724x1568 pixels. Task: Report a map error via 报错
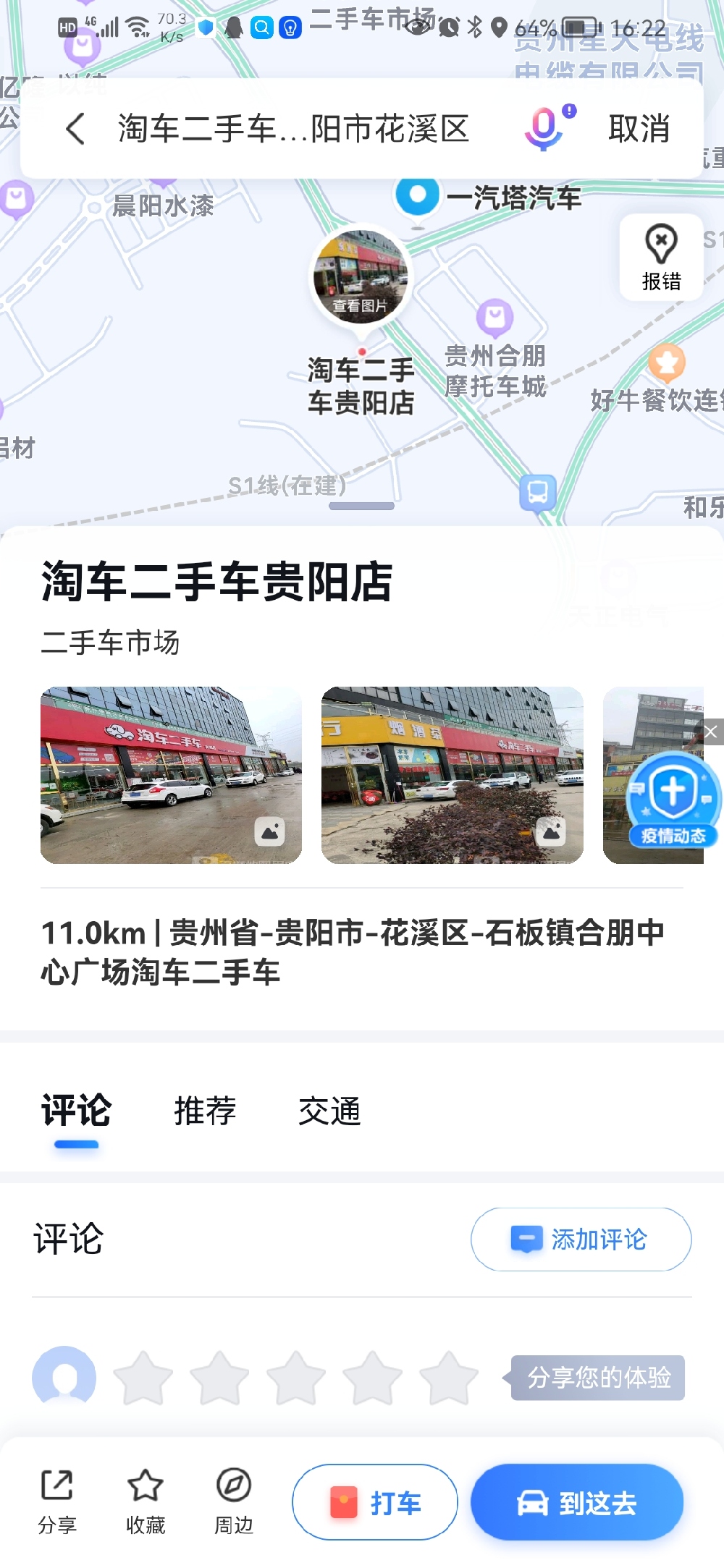(661, 257)
